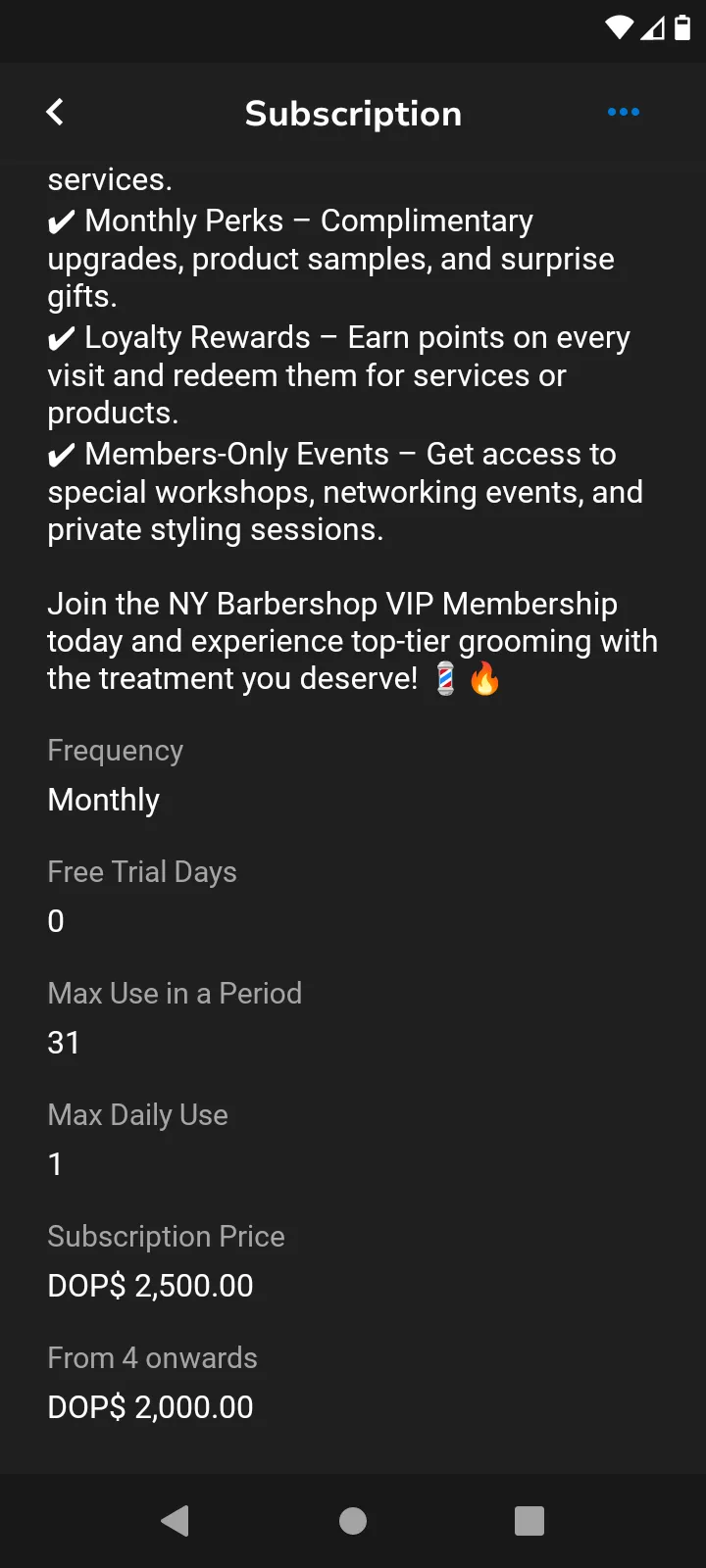Open the three-dot more options menu
This screenshot has width=706, height=1568.
pyautogui.click(x=624, y=113)
